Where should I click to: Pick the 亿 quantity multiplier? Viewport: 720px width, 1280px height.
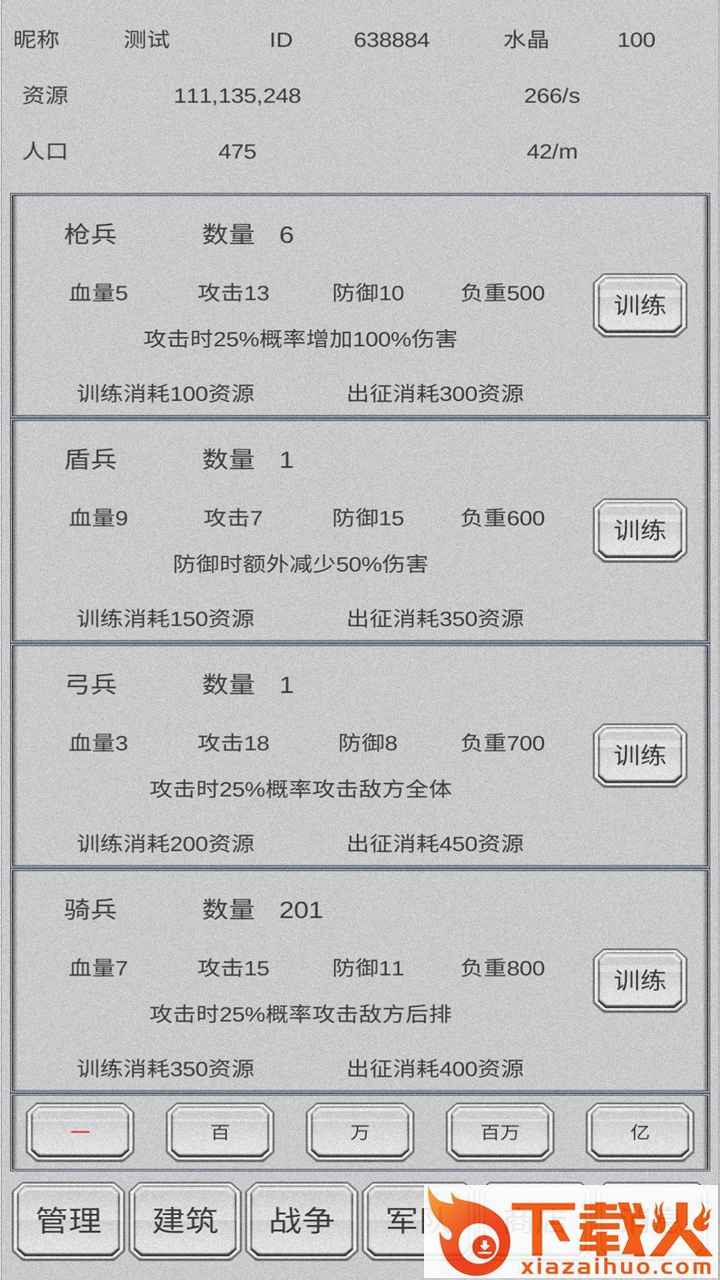[x=640, y=1132]
